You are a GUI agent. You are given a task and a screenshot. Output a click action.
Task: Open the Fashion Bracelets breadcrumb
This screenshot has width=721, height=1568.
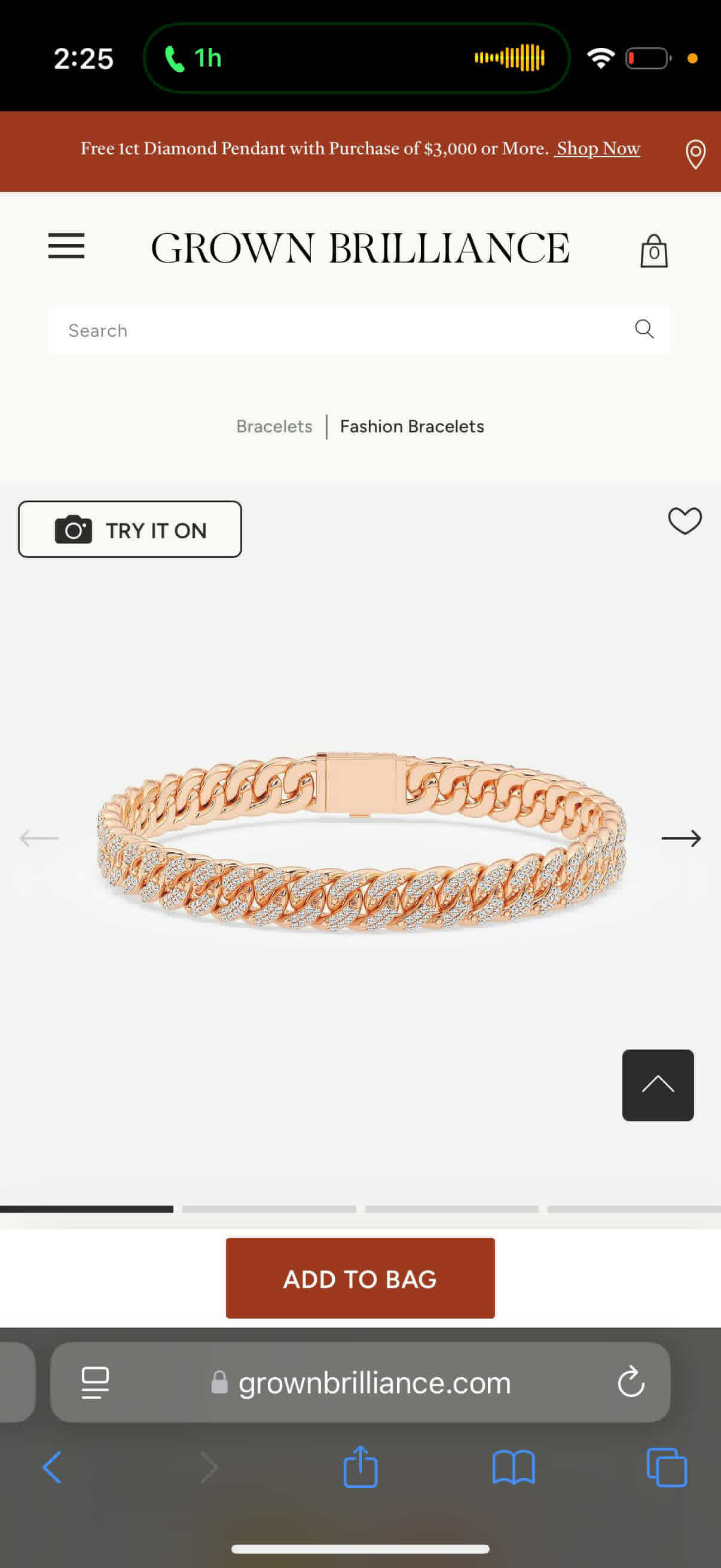[x=412, y=427]
